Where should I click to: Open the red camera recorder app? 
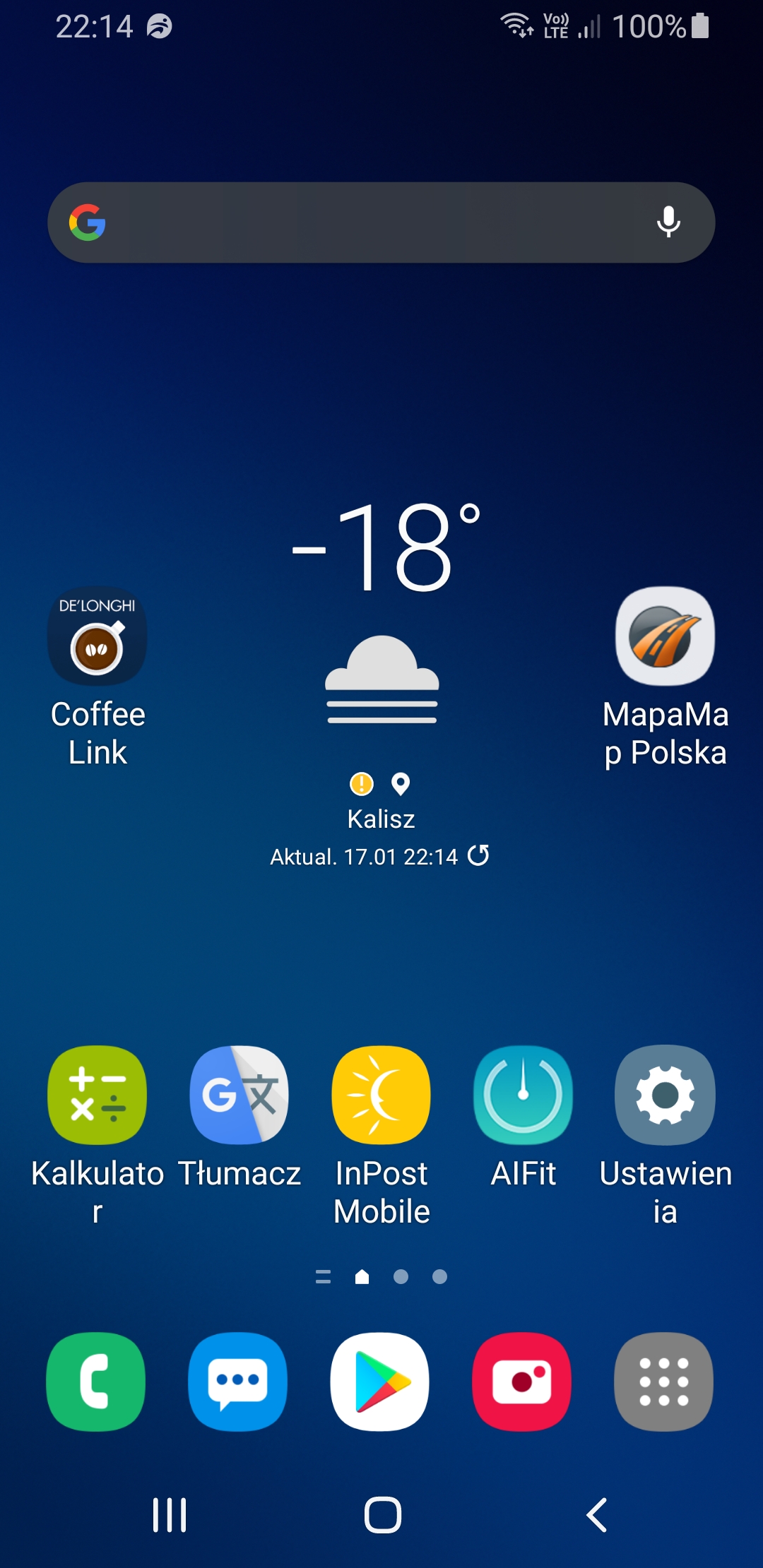522,1382
